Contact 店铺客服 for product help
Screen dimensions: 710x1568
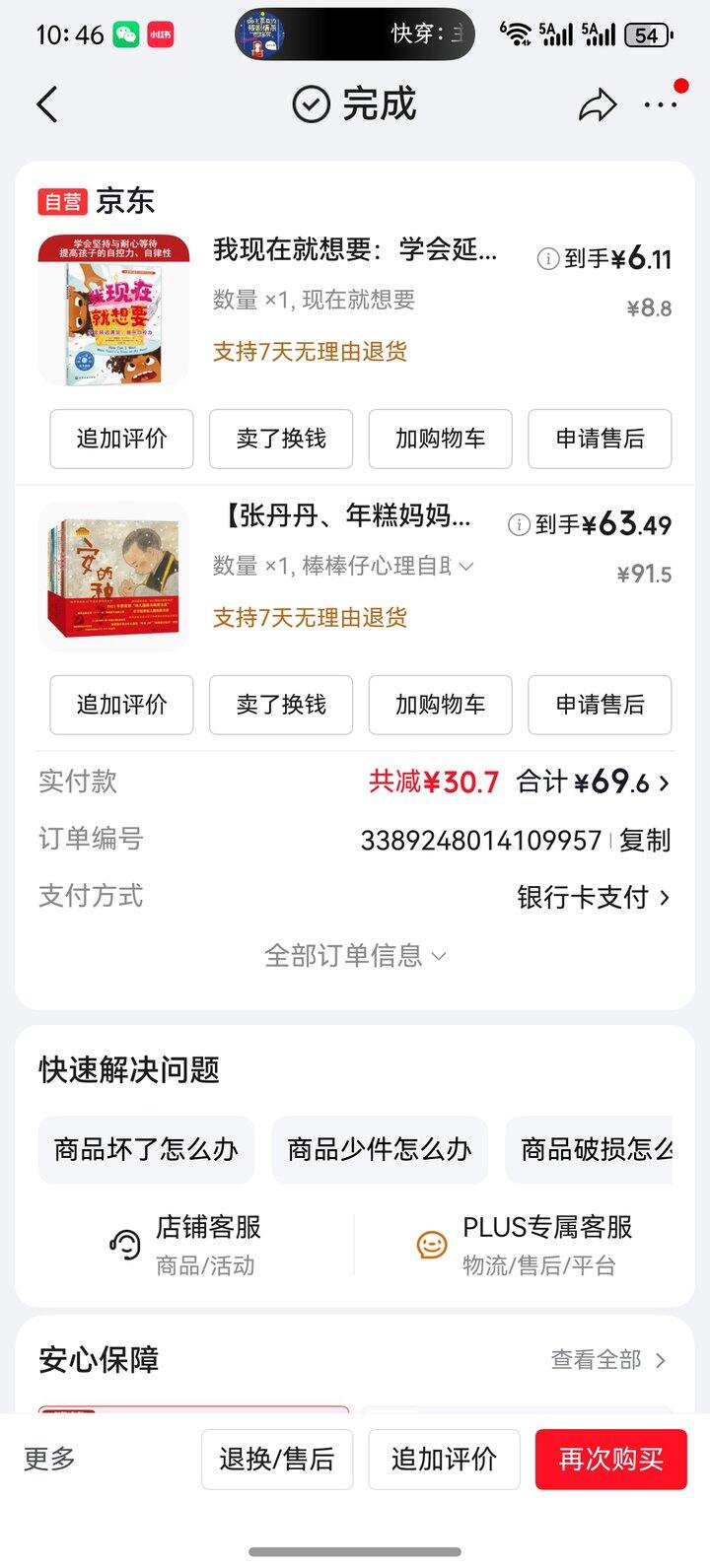[185, 1244]
